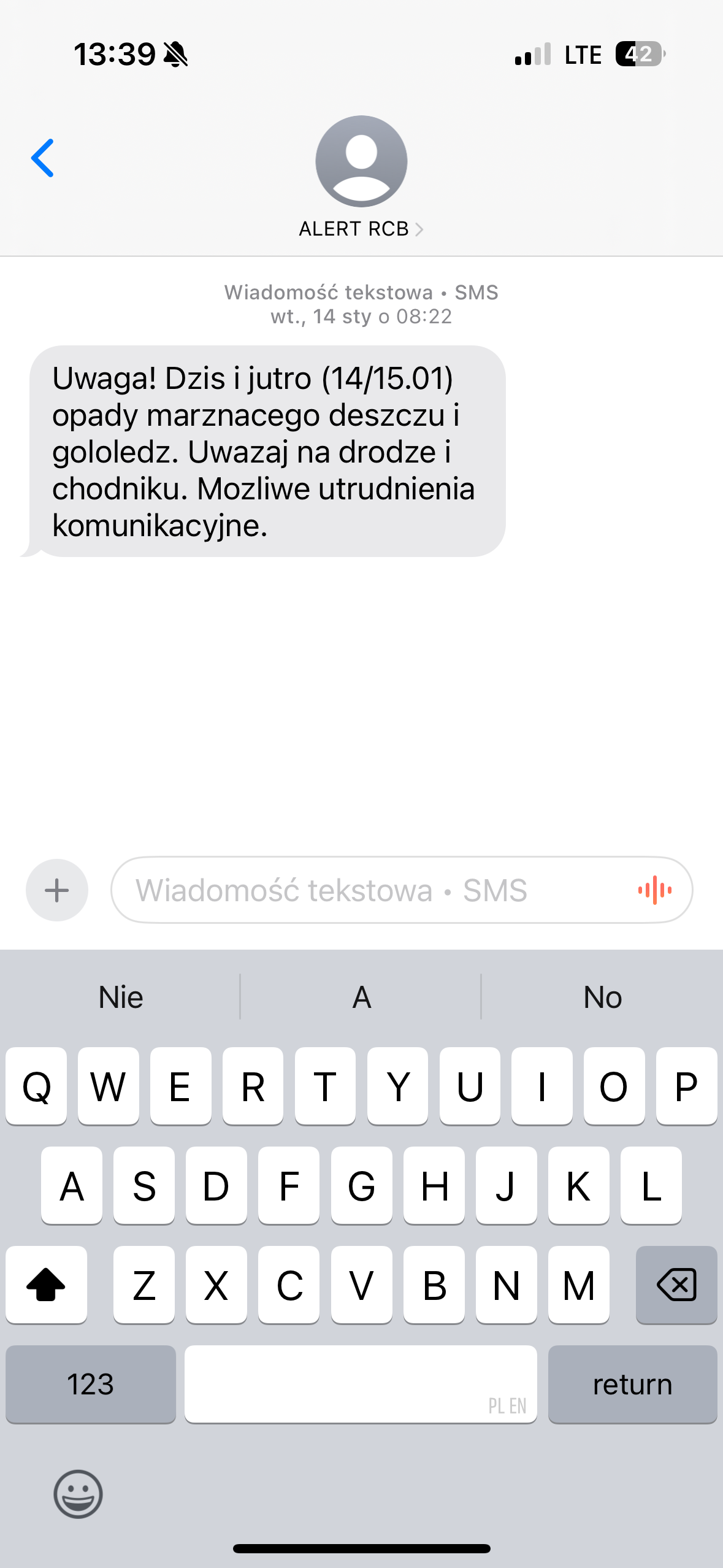The width and height of the screenshot is (723, 1568).
Task: Pick the 'Nie' keyboard suggestion
Action: 121,997
